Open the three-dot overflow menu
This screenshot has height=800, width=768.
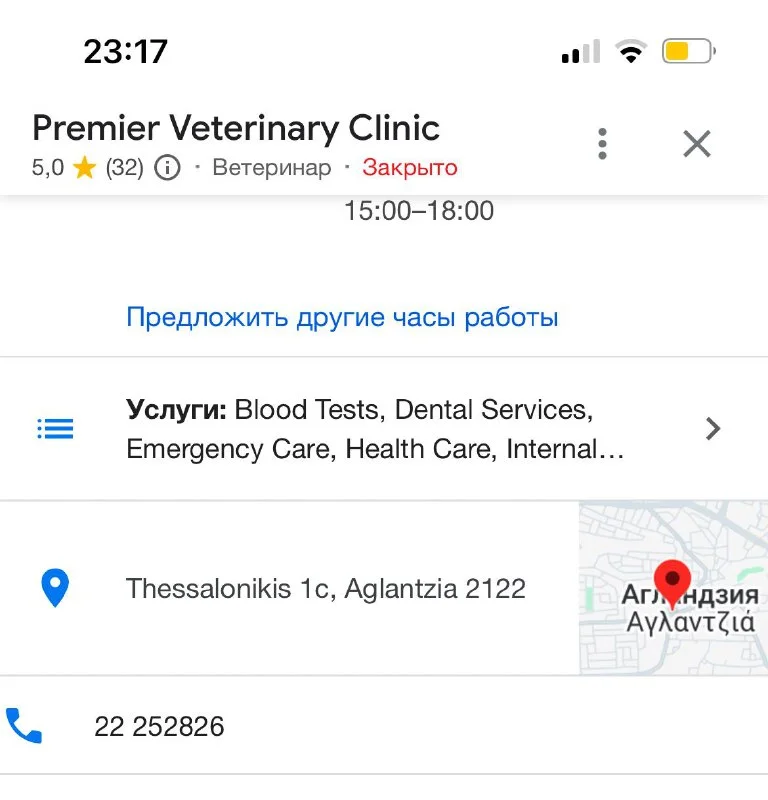(x=602, y=144)
